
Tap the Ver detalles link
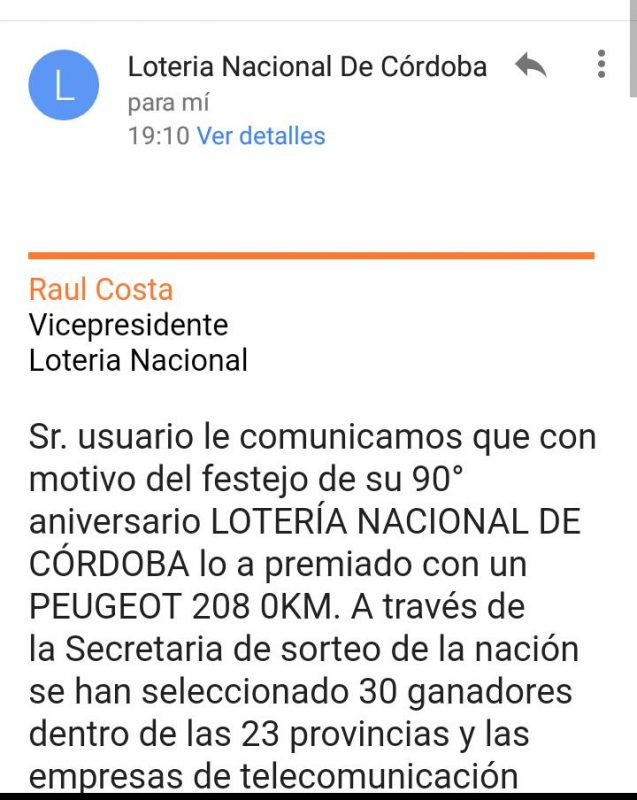coord(261,136)
